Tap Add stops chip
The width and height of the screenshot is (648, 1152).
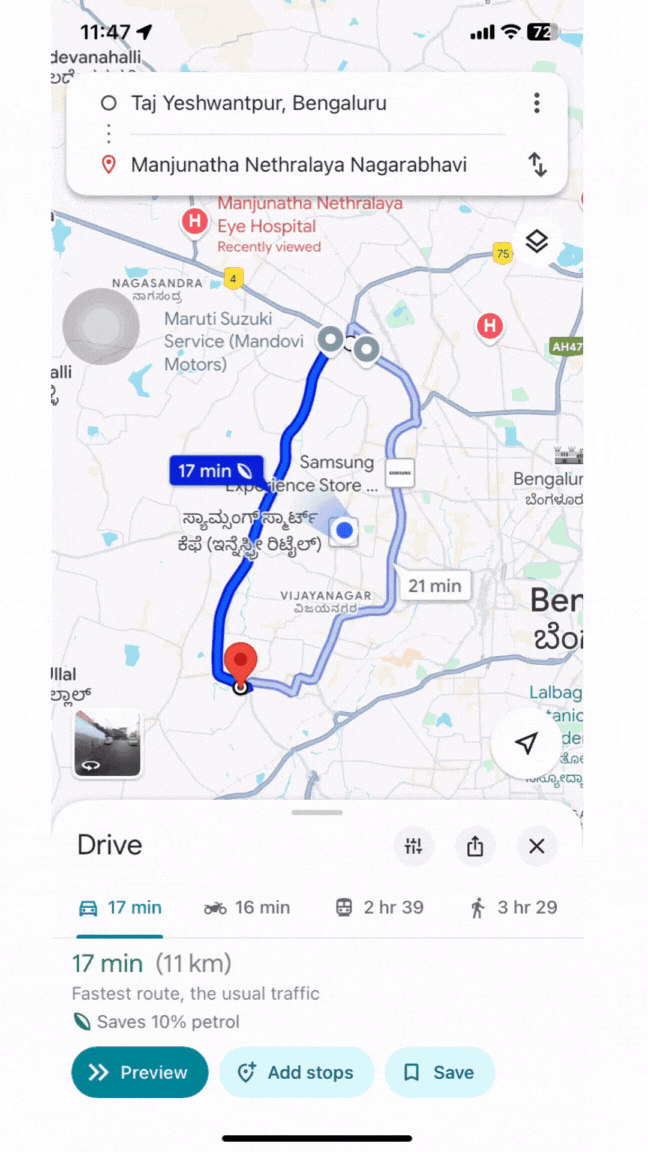coord(296,1073)
